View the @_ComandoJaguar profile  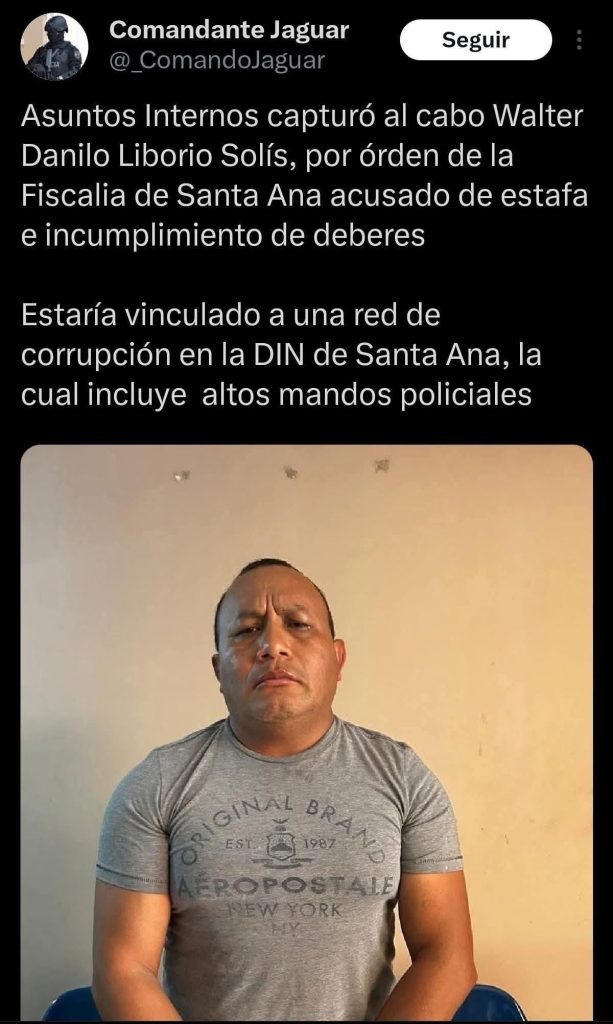217,61
